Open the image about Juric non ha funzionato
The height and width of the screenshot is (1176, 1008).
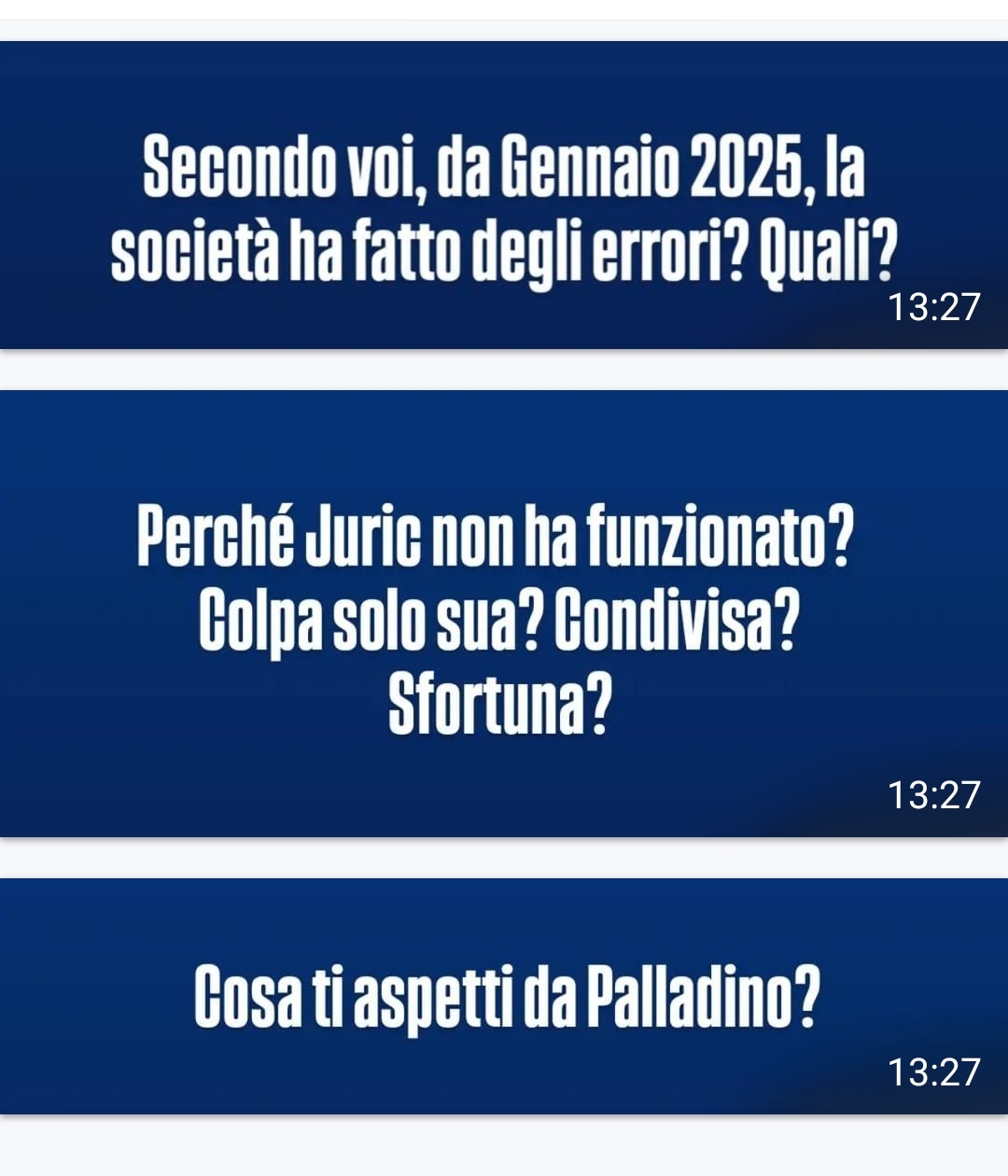pyautogui.click(x=504, y=613)
